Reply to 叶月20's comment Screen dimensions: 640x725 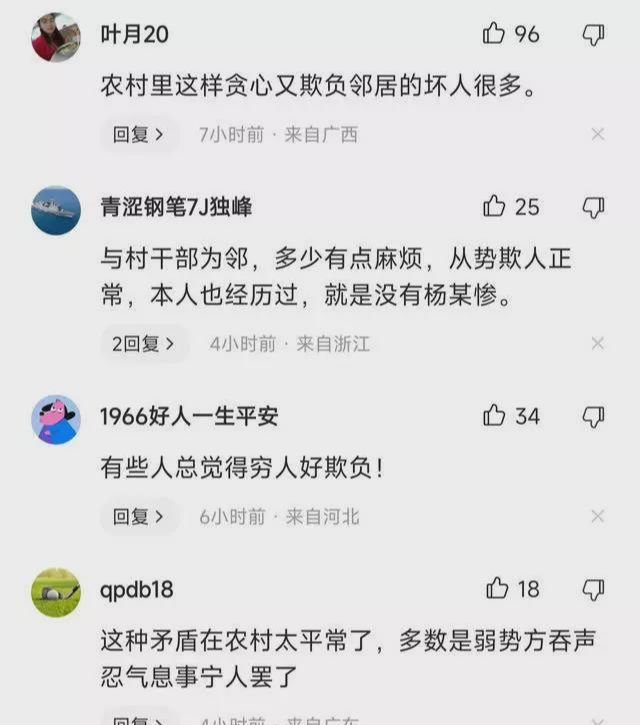coord(139,134)
